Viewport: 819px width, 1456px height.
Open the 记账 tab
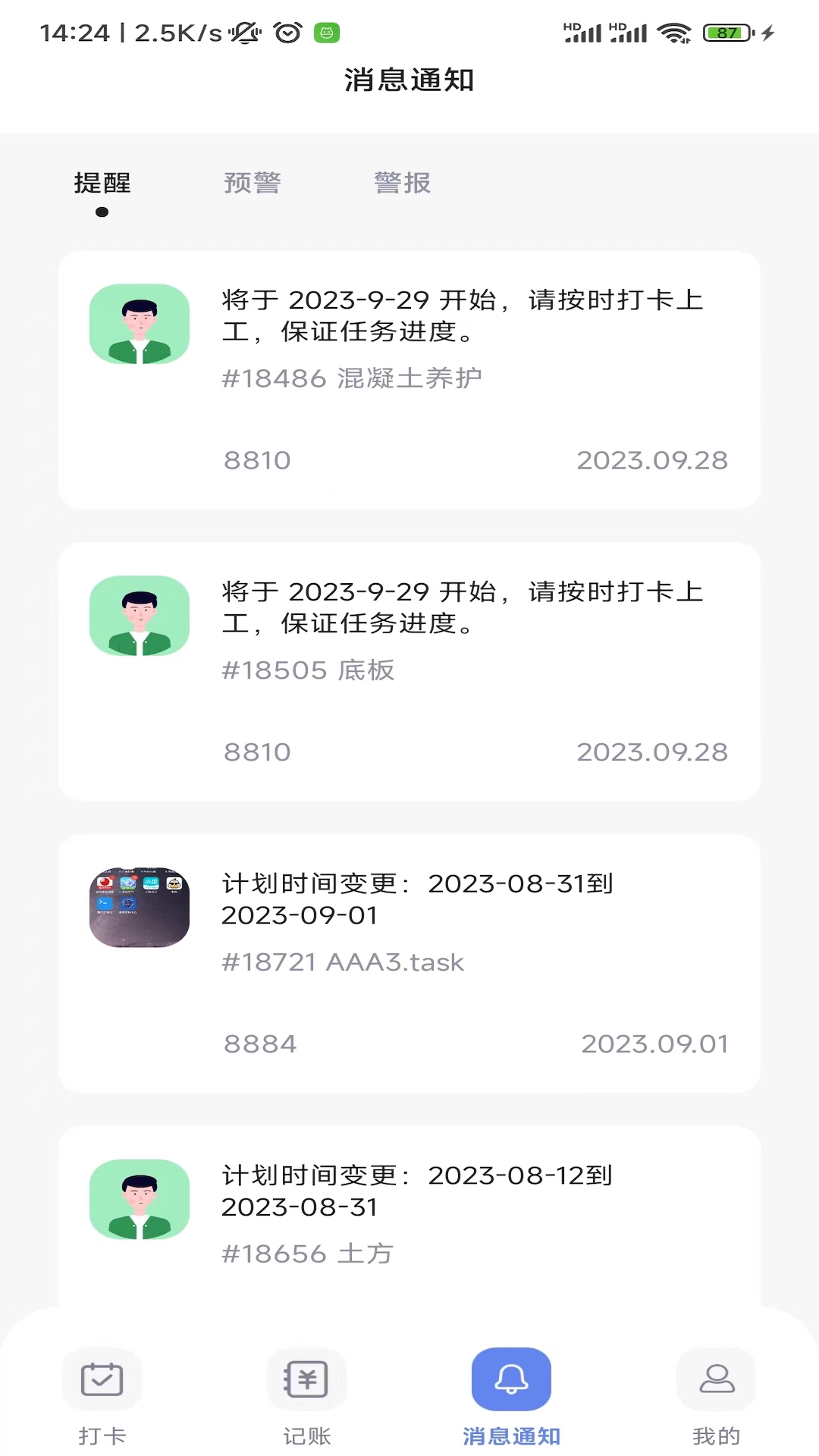coord(307,1395)
